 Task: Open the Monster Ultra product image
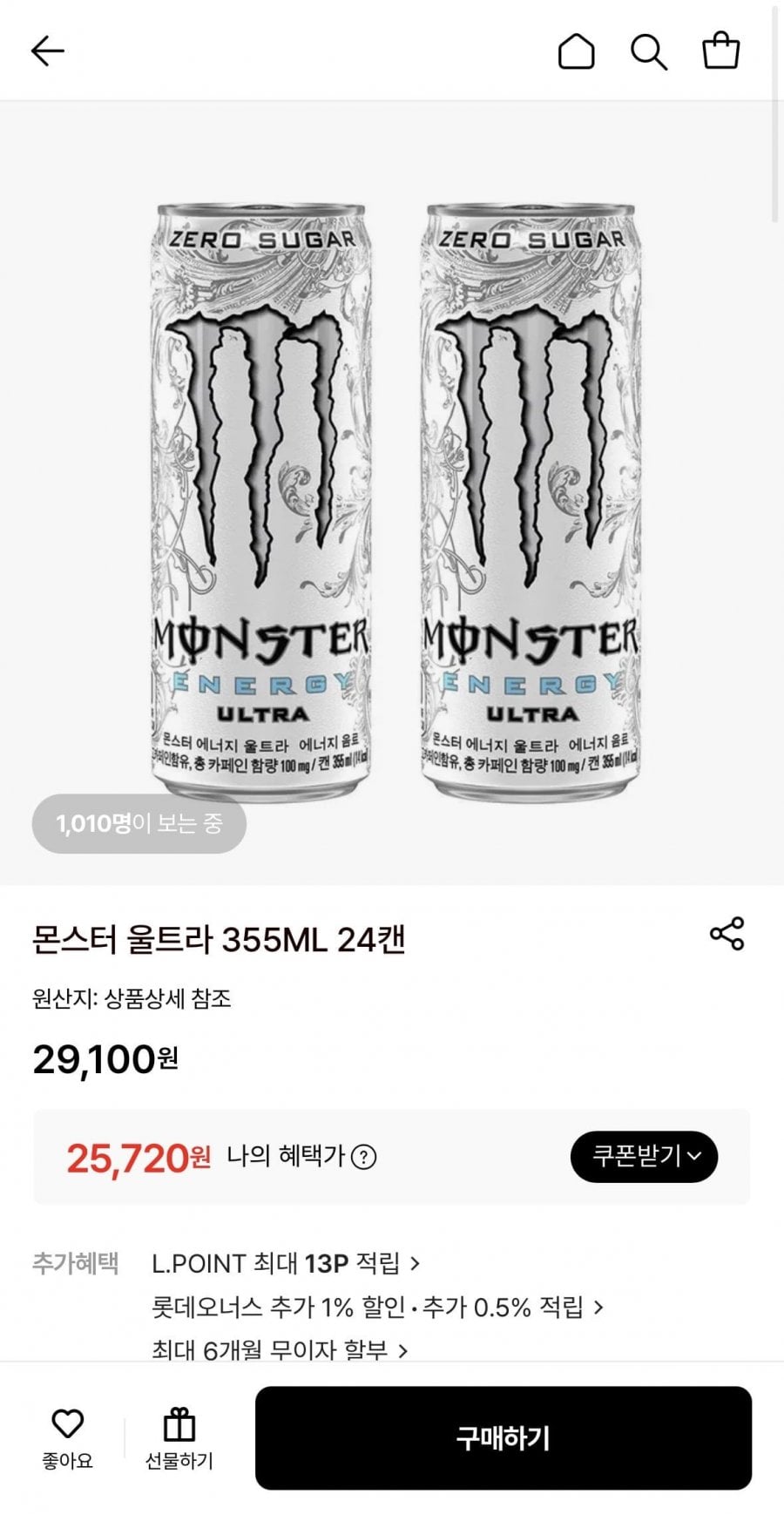pos(396,501)
